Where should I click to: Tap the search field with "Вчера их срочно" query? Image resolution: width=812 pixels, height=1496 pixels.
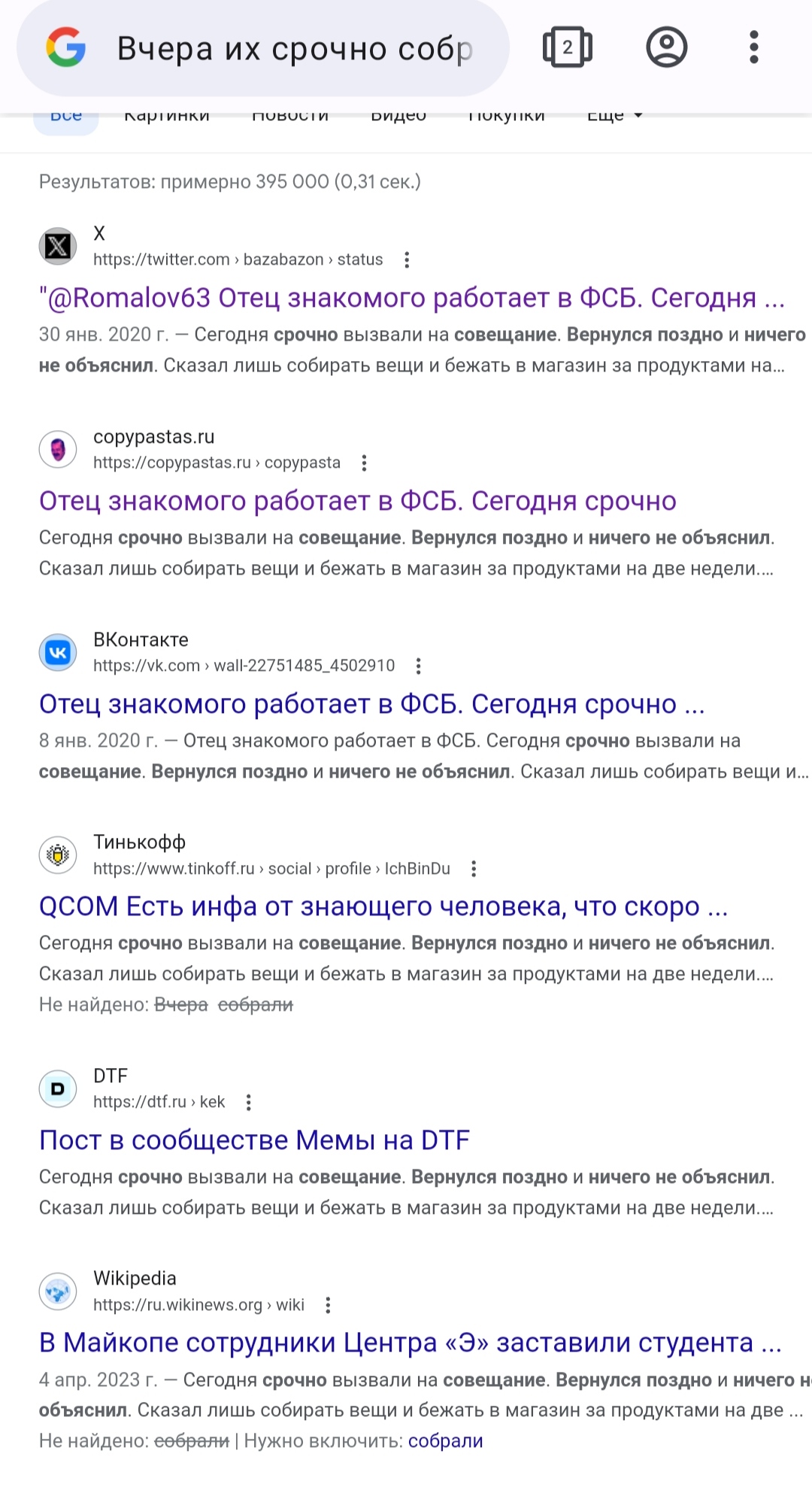coord(295,49)
